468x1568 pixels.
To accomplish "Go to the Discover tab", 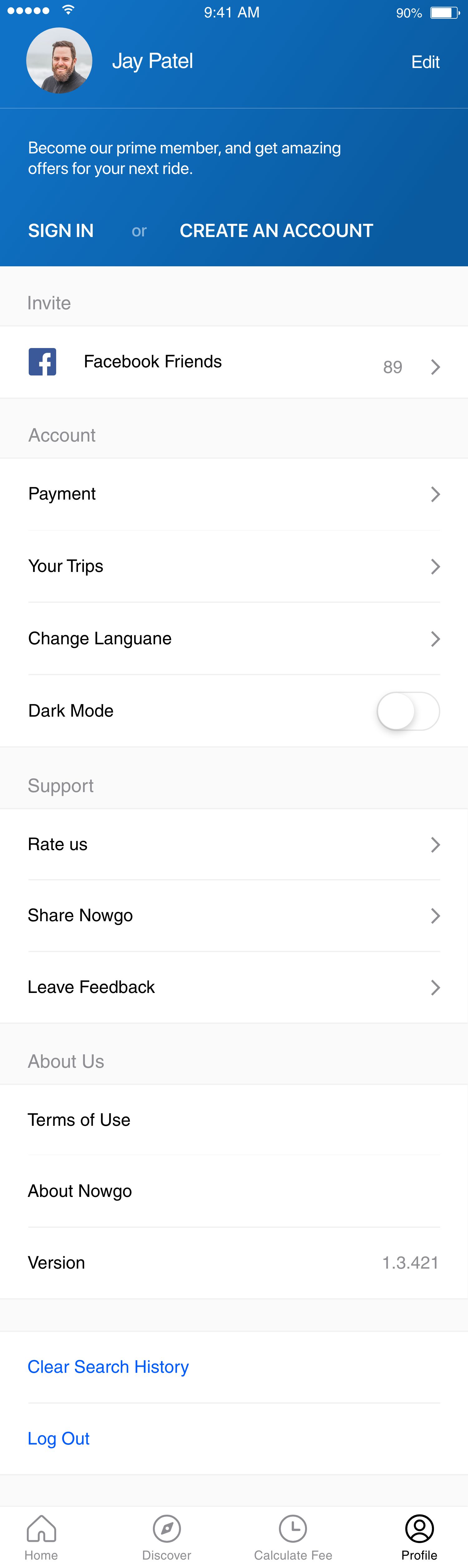I will coord(166,1537).
